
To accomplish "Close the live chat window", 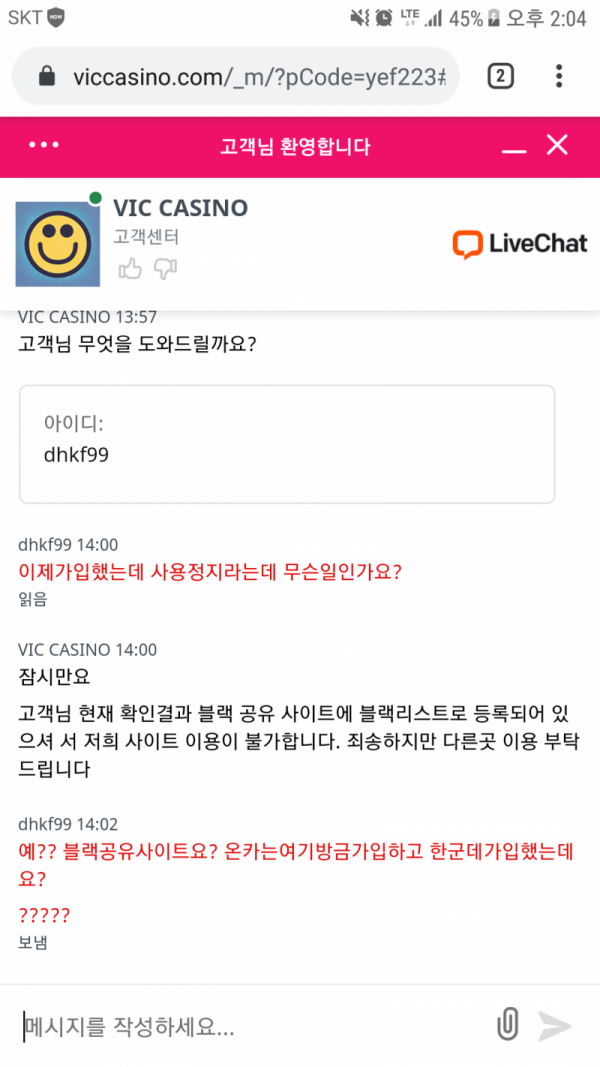I will [557, 145].
